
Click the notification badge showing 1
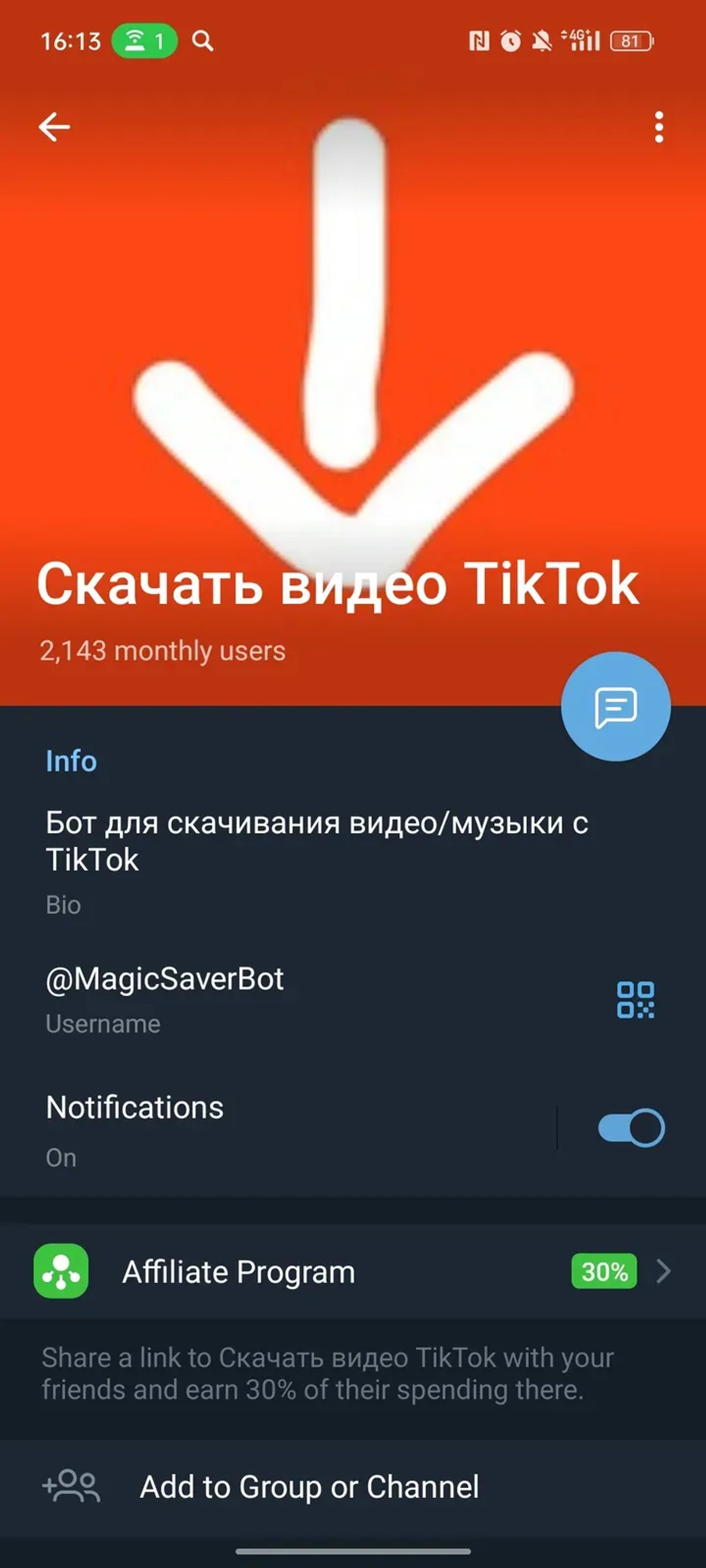144,41
